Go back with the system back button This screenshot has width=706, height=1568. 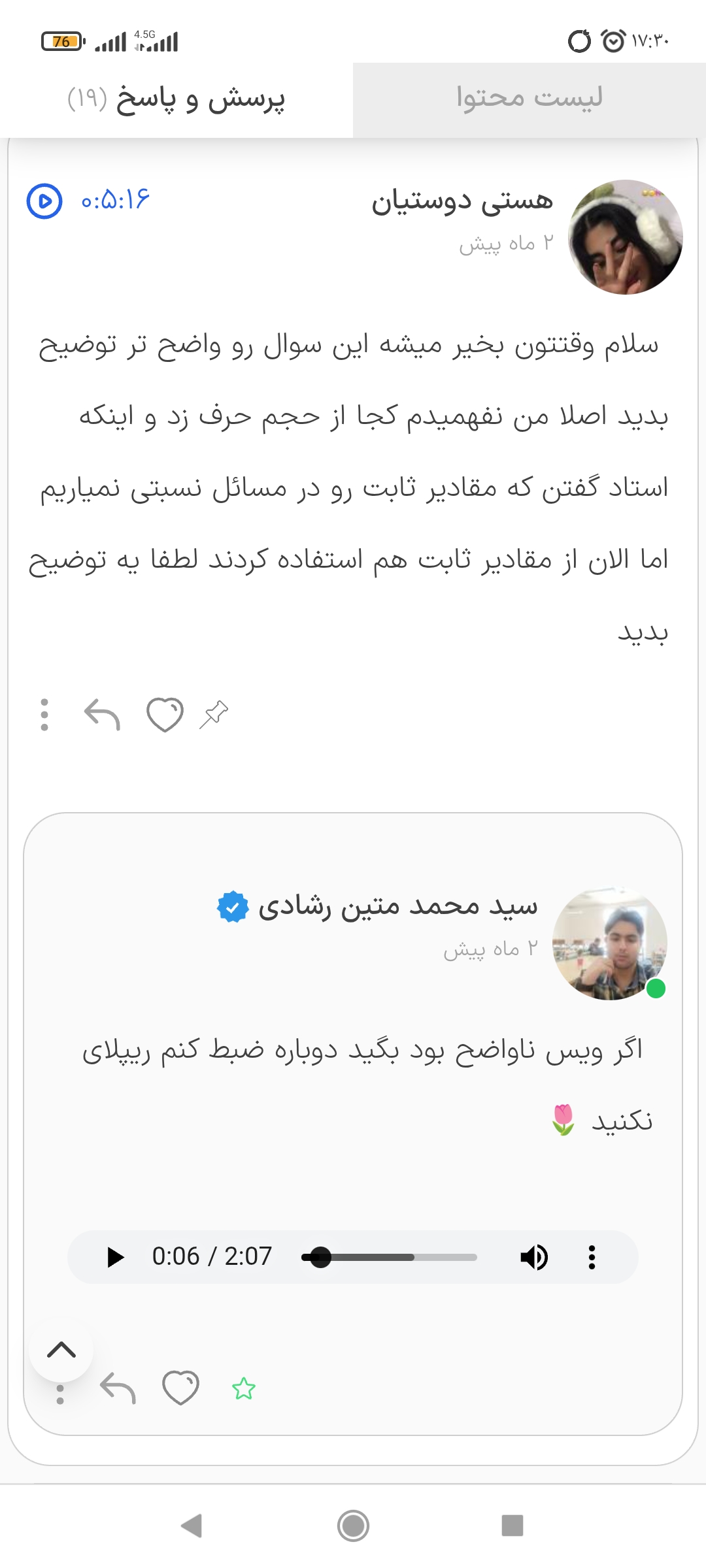click(x=192, y=1526)
